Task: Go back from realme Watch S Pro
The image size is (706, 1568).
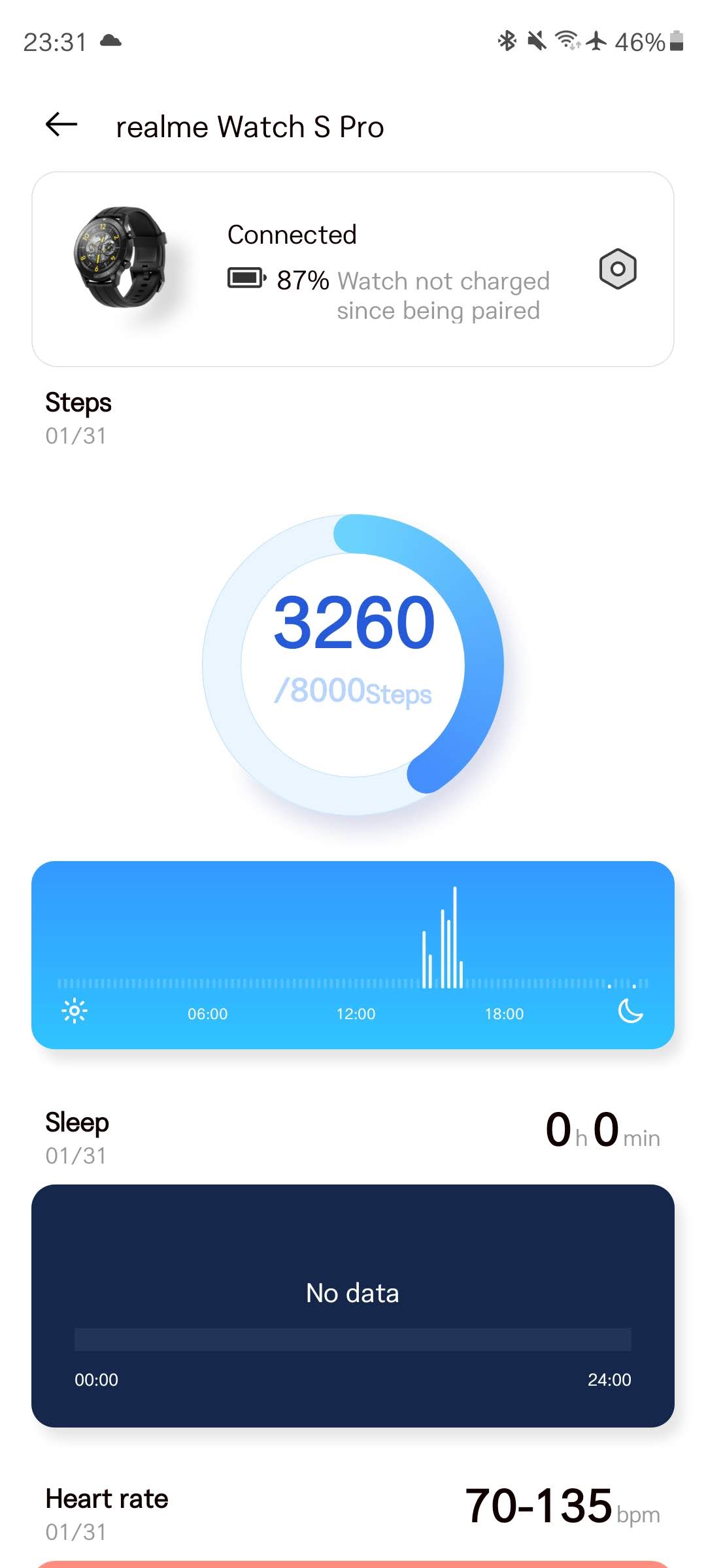Action: coord(61,124)
